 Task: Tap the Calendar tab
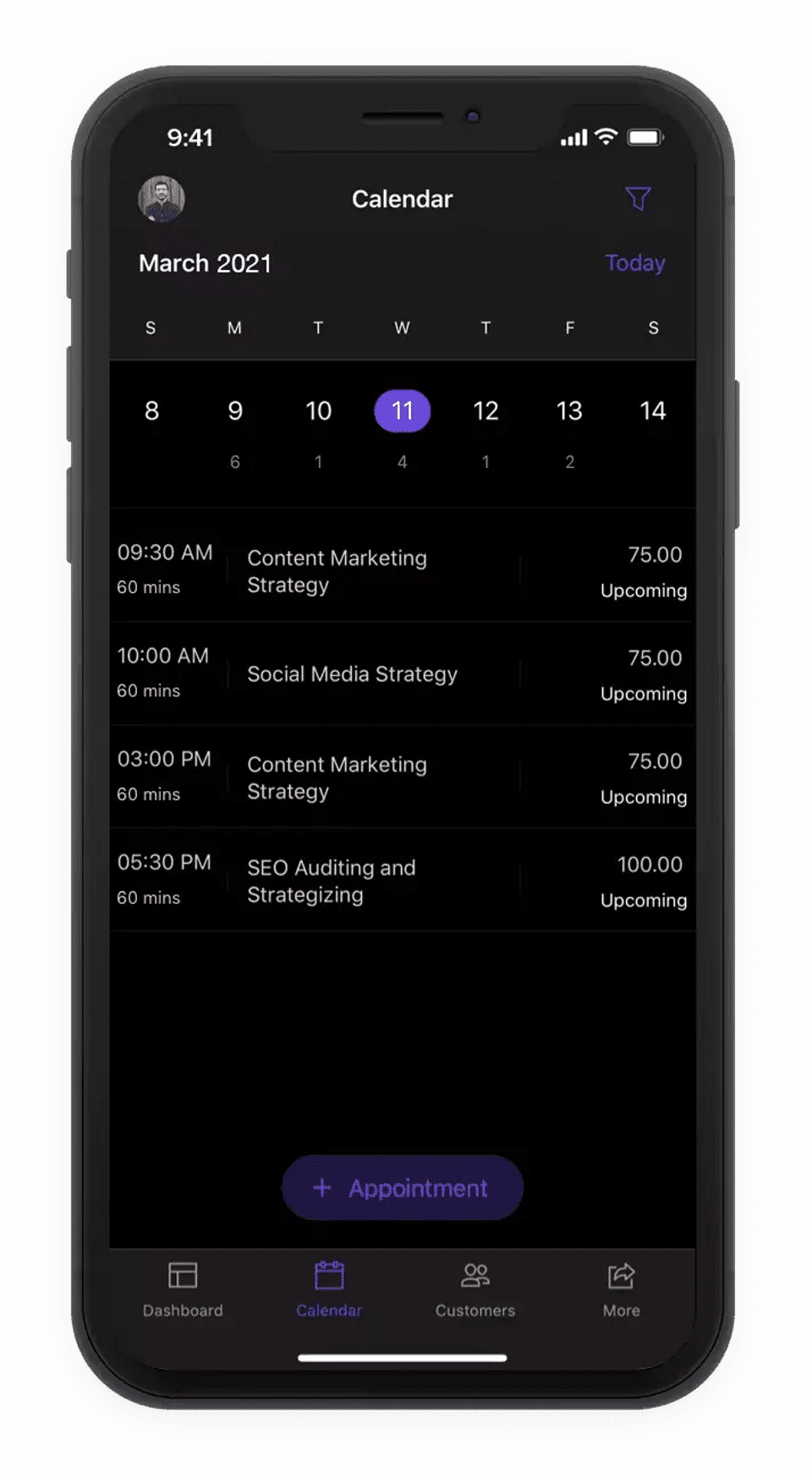point(329,1289)
